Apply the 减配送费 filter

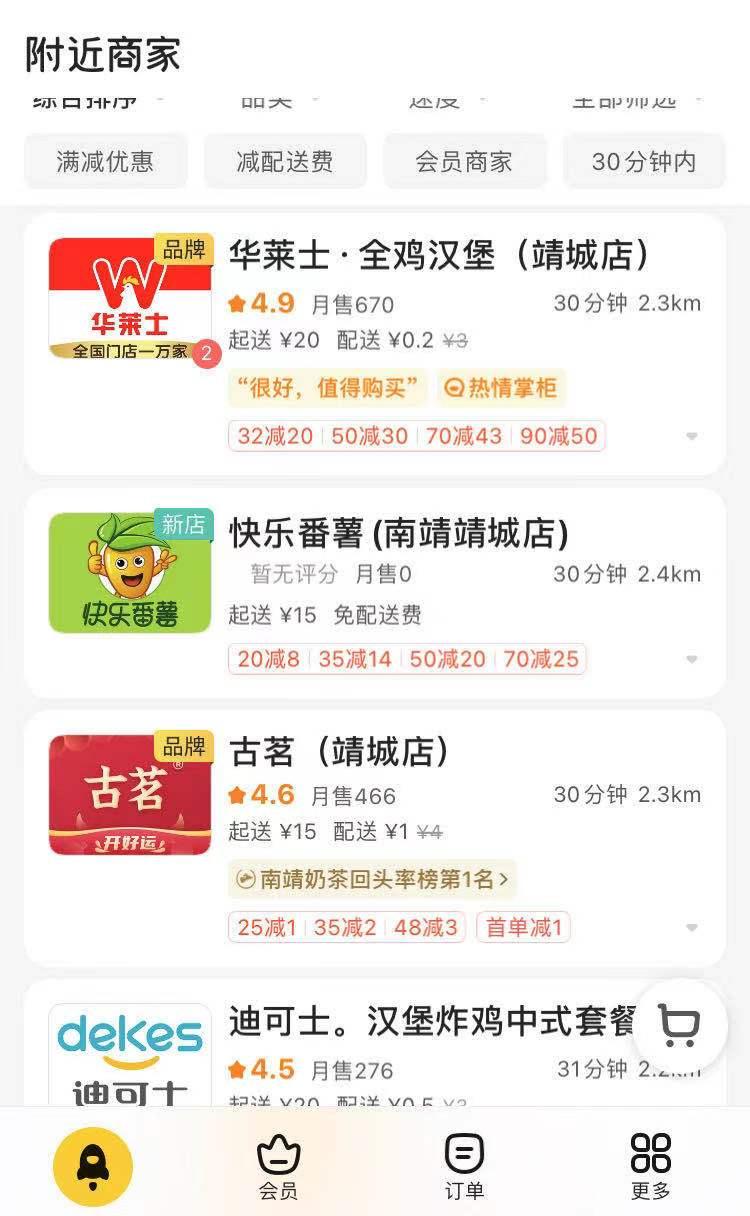[285, 162]
